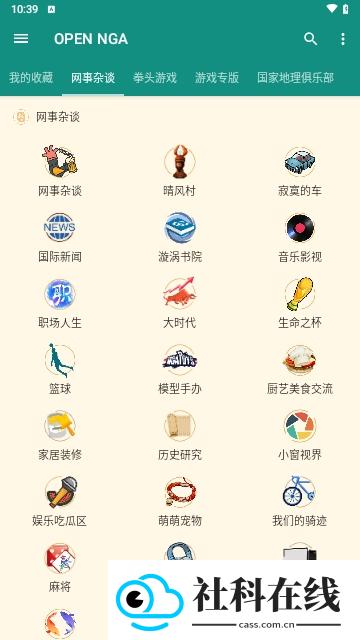Open the 职场人生 board
This screenshot has height=640, width=360.
[60, 303]
